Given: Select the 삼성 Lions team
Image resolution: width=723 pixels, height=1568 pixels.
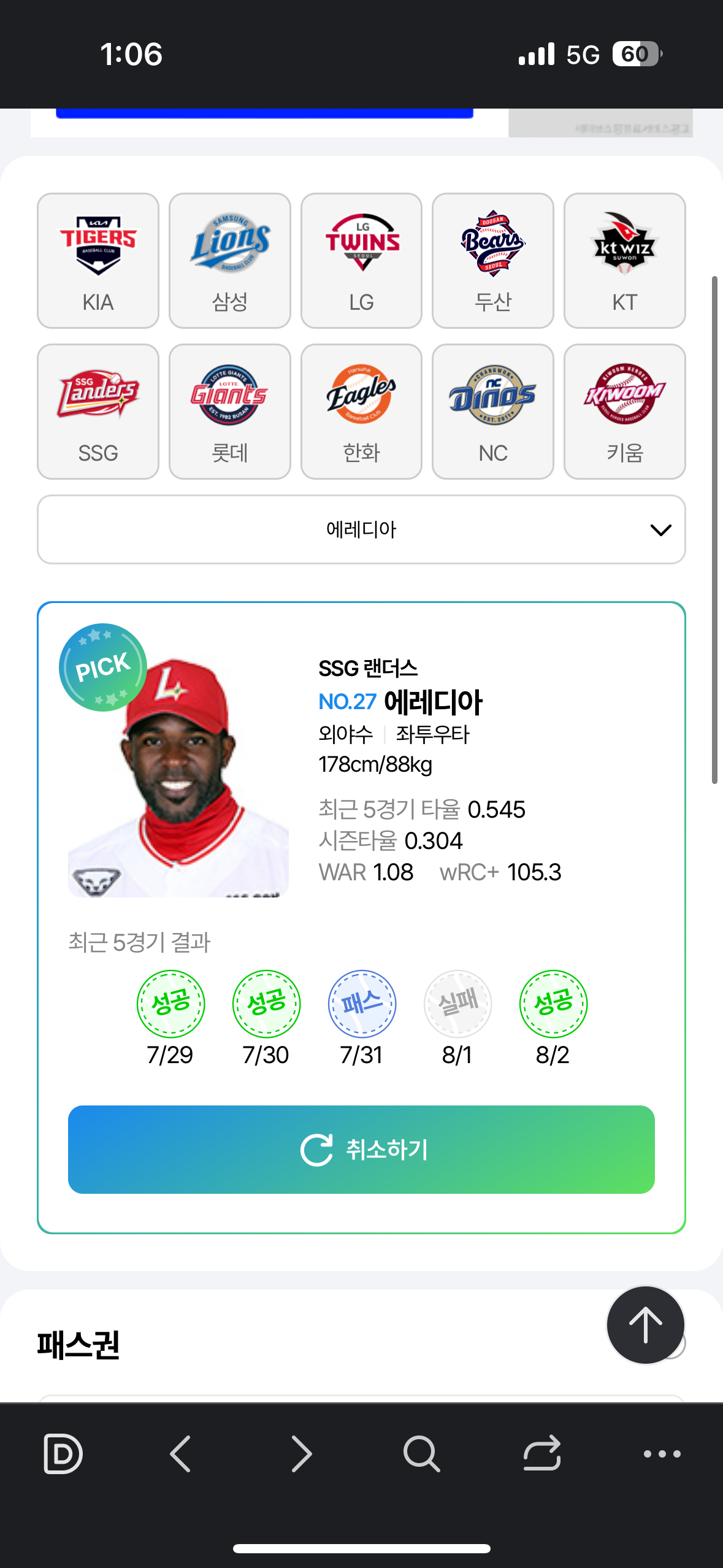Looking at the screenshot, I should click(x=230, y=261).
